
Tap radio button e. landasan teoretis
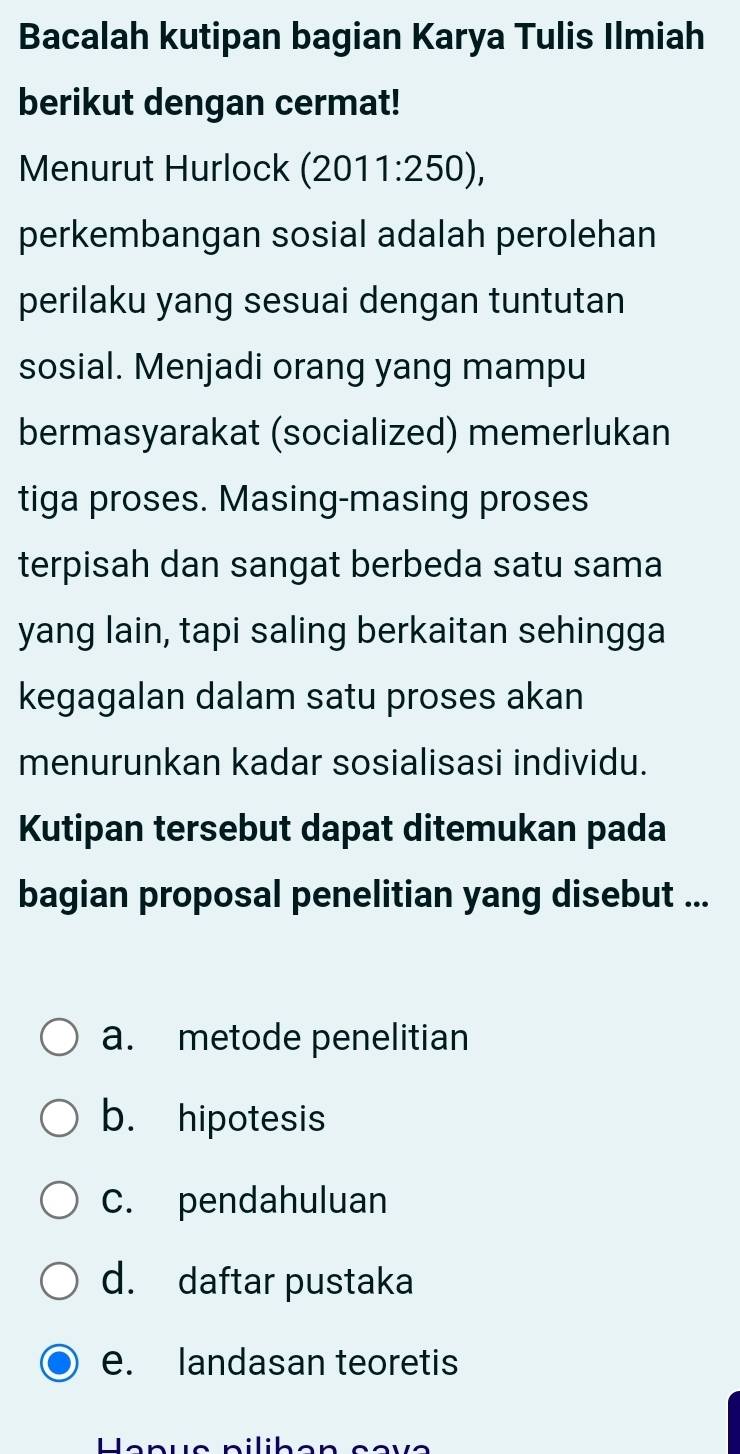[60, 1362]
